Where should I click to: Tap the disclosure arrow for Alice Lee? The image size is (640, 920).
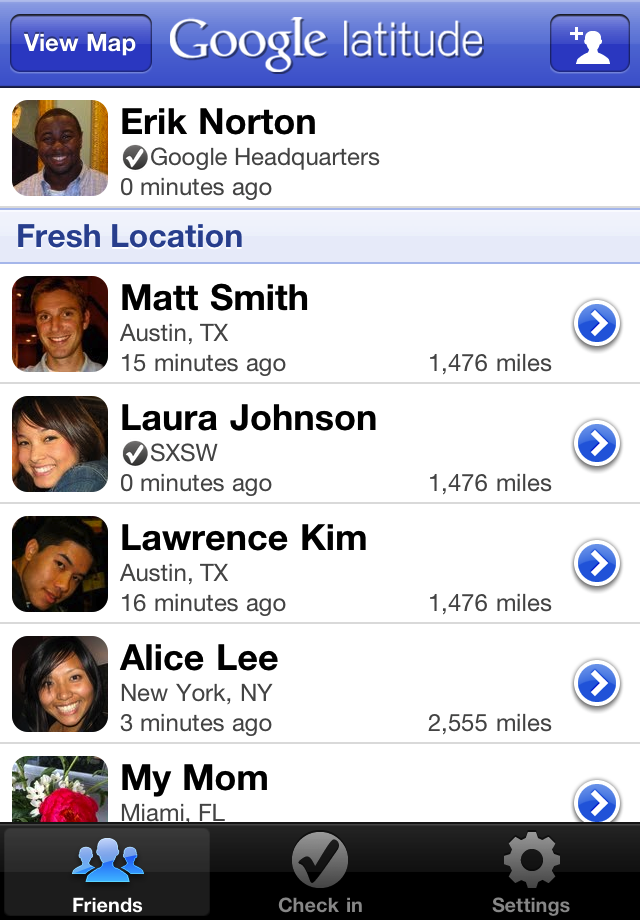tap(597, 684)
